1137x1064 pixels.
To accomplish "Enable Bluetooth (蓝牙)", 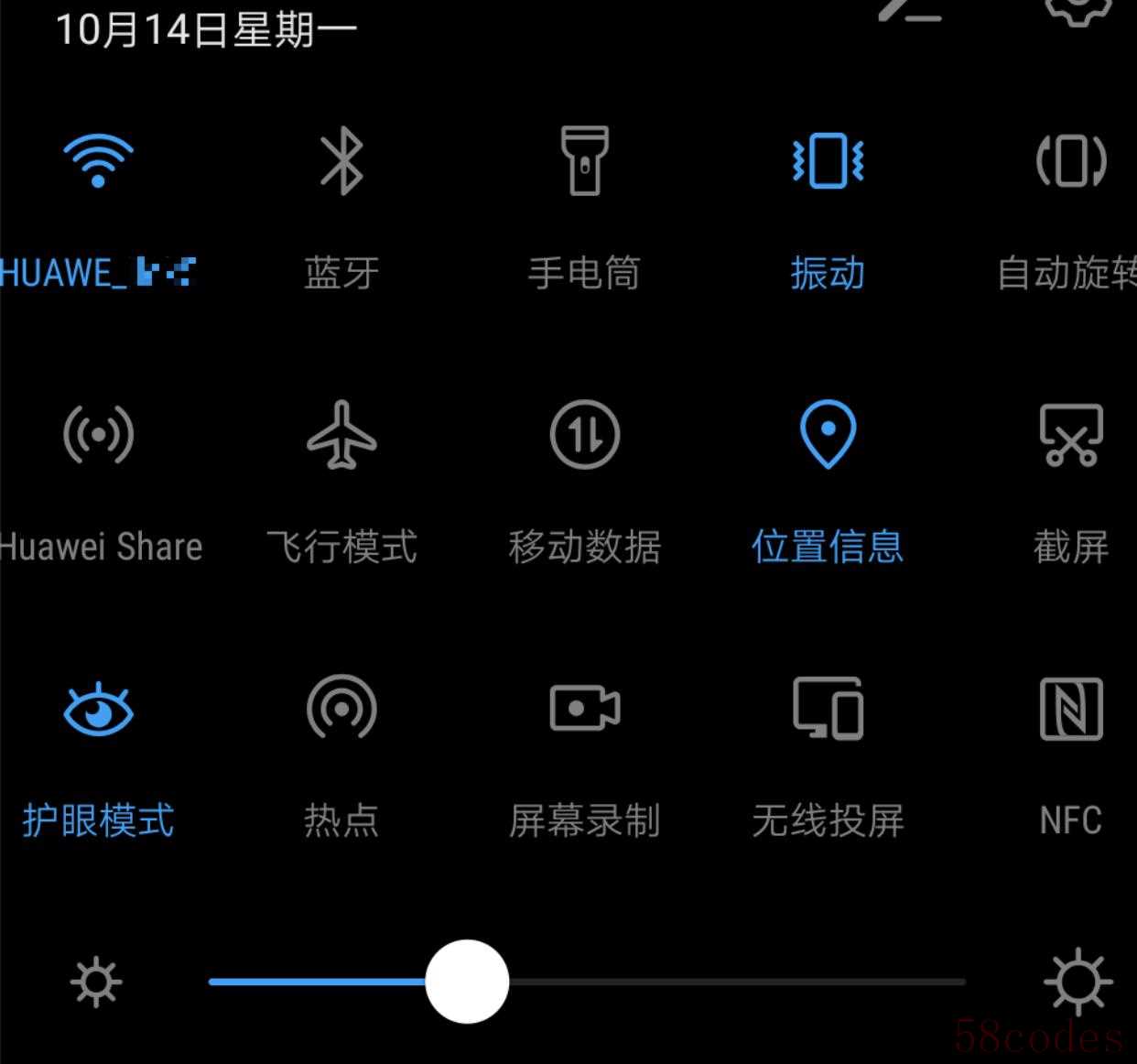I will [341, 162].
